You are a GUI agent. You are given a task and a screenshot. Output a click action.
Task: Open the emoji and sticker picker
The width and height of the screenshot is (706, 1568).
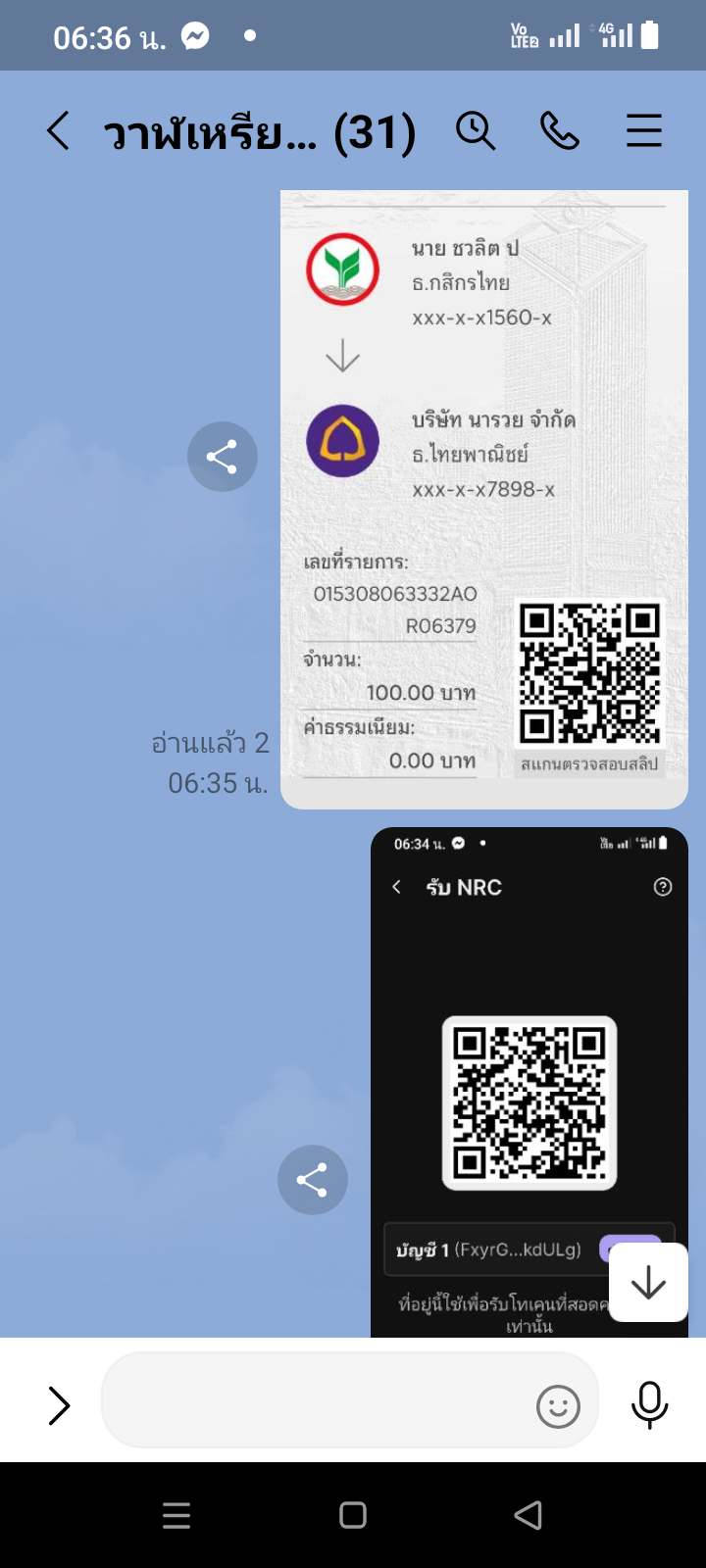[558, 1407]
